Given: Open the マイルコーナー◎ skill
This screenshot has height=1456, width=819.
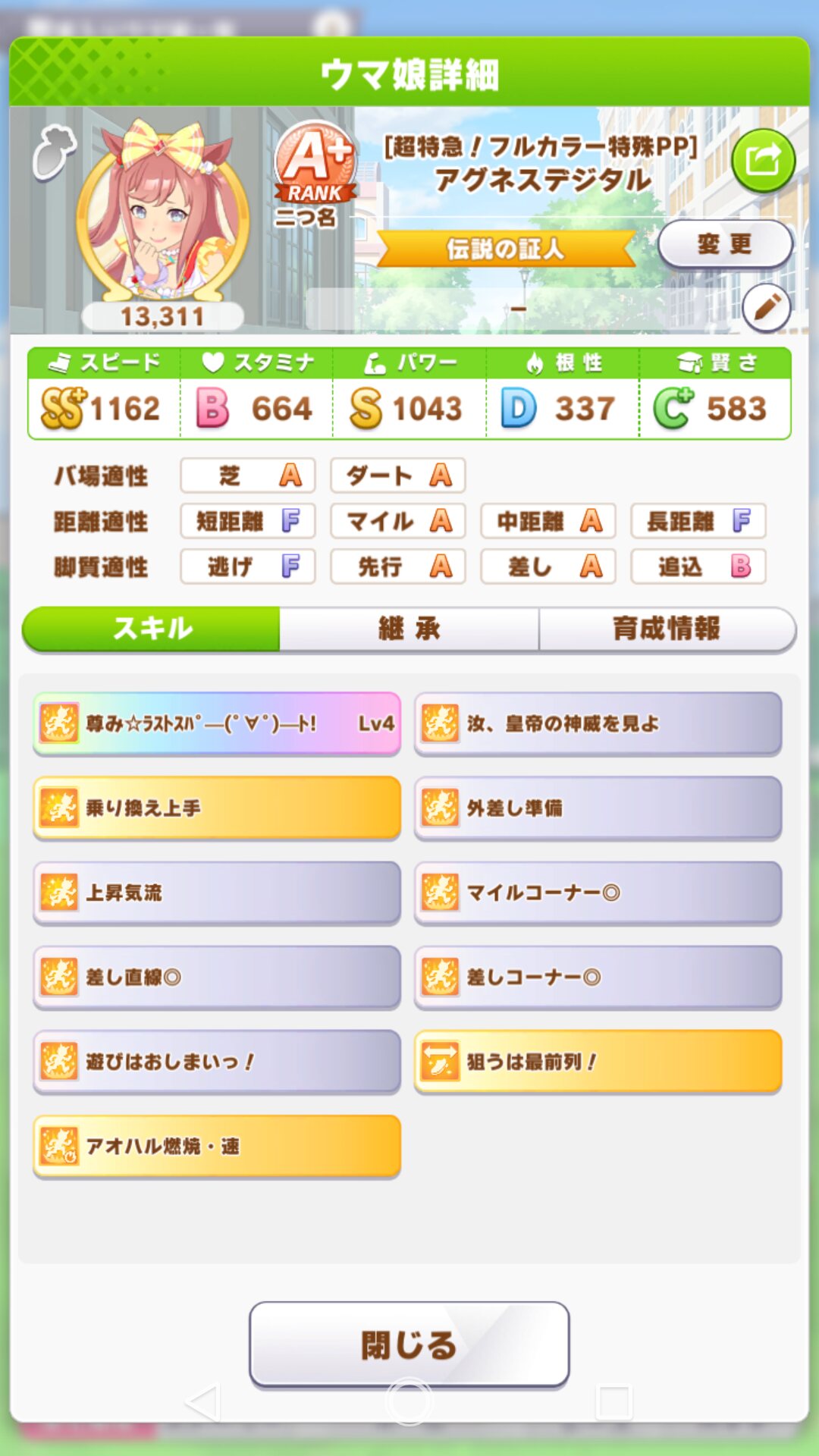Looking at the screenshot, I should point(598,893).
